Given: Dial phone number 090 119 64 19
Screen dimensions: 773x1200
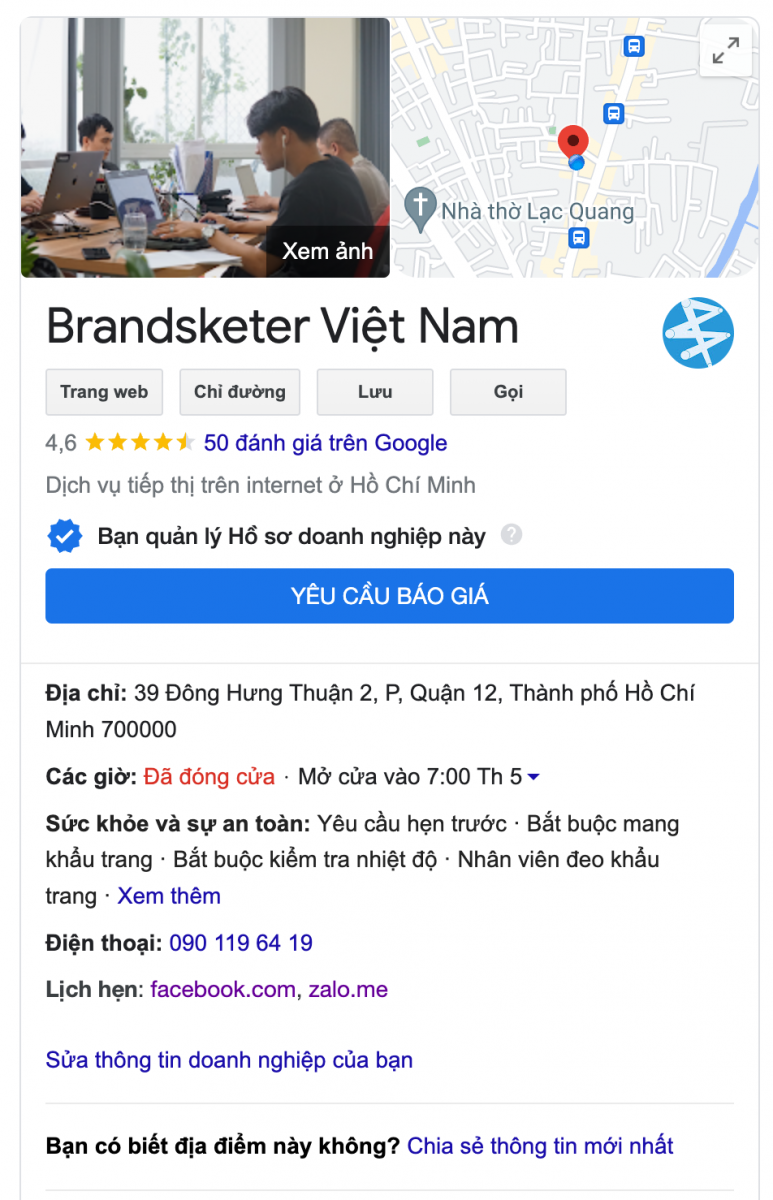Looking at the screenshot, I should (x=241, y=943).
